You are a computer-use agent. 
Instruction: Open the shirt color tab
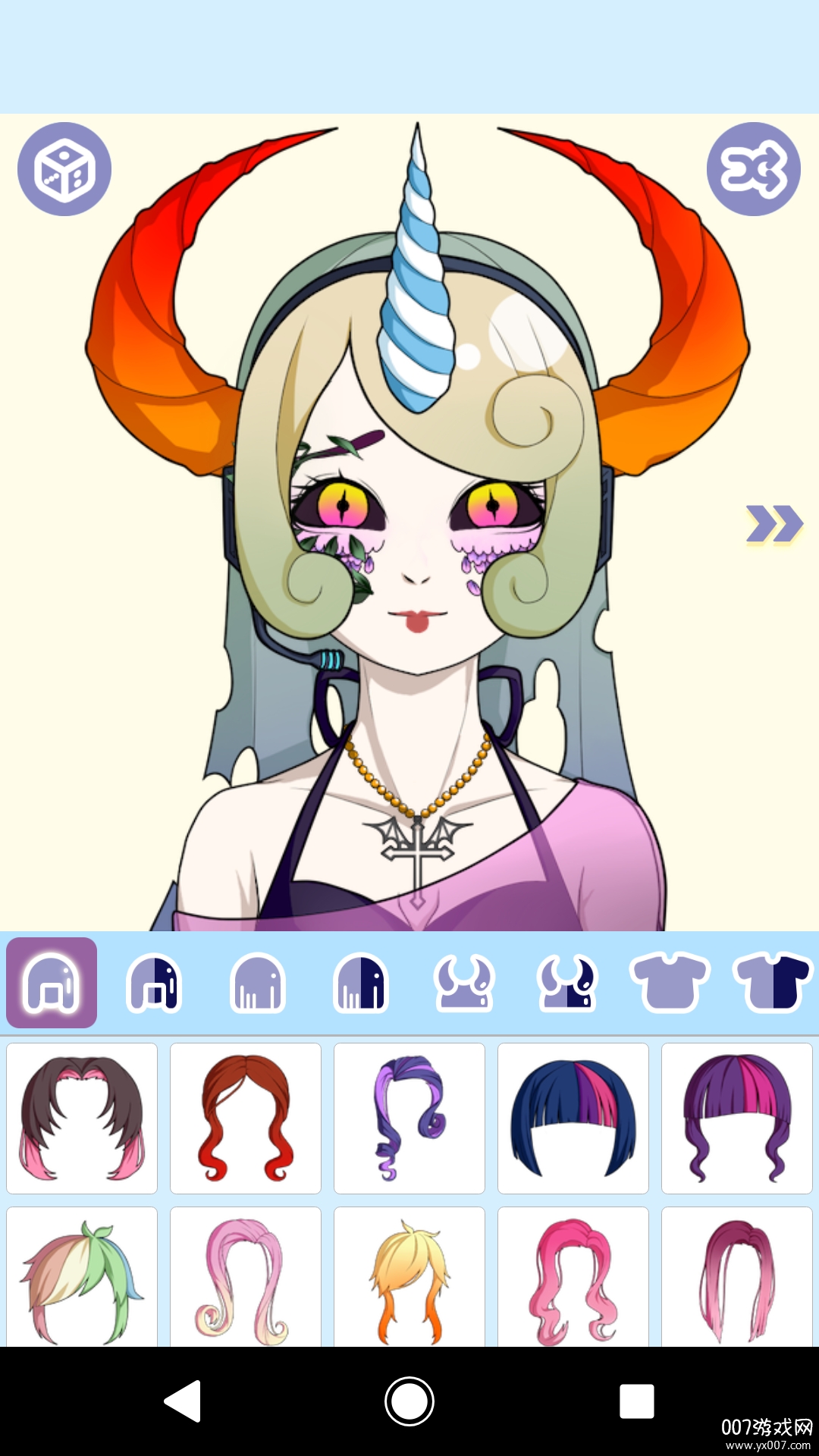coord(772,983)
